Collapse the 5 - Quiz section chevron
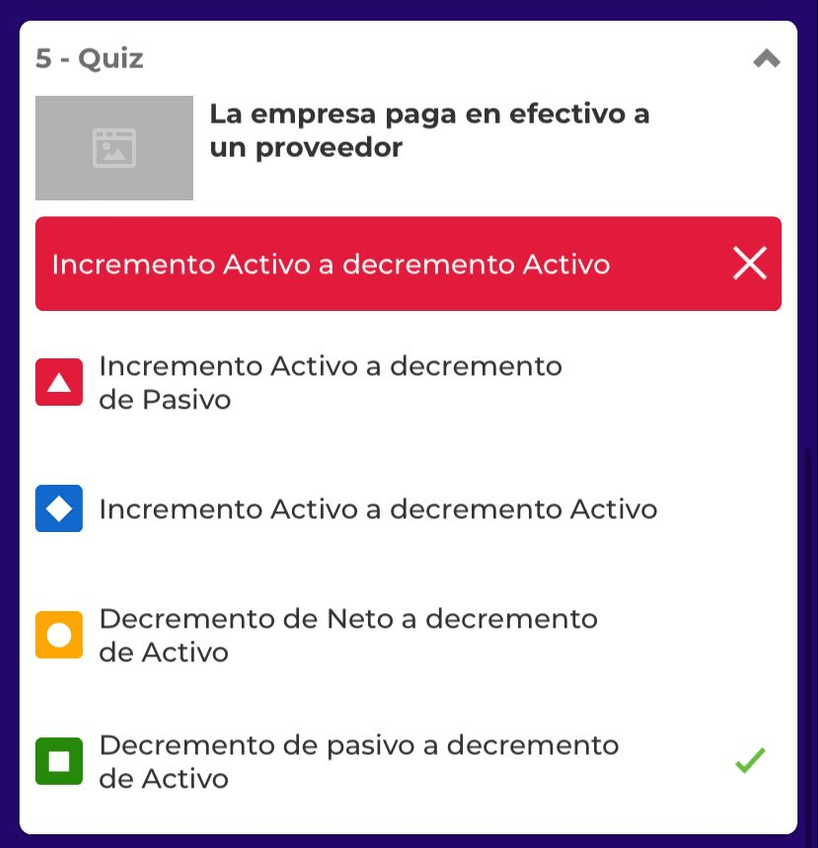 [x=766, y=59]
